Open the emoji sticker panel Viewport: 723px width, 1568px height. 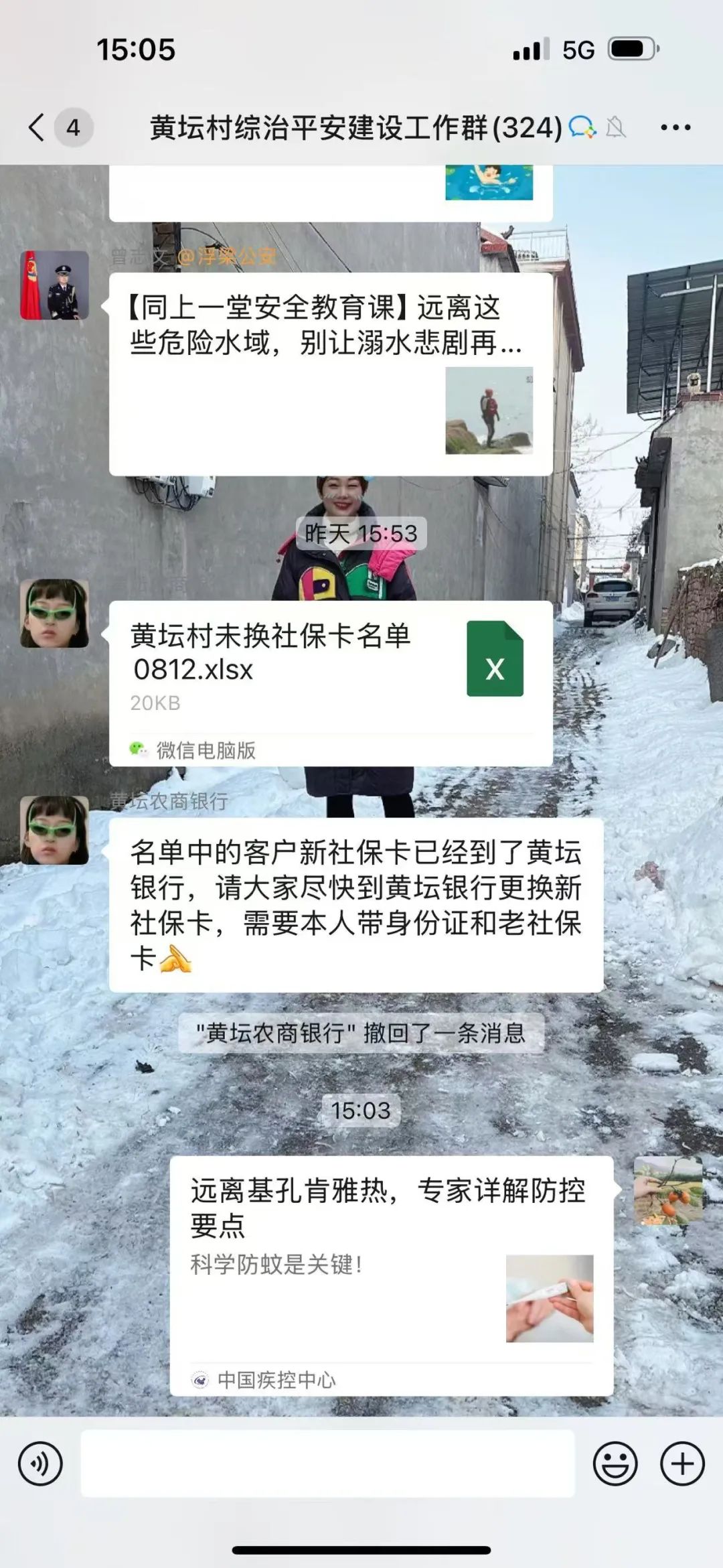614,1463
